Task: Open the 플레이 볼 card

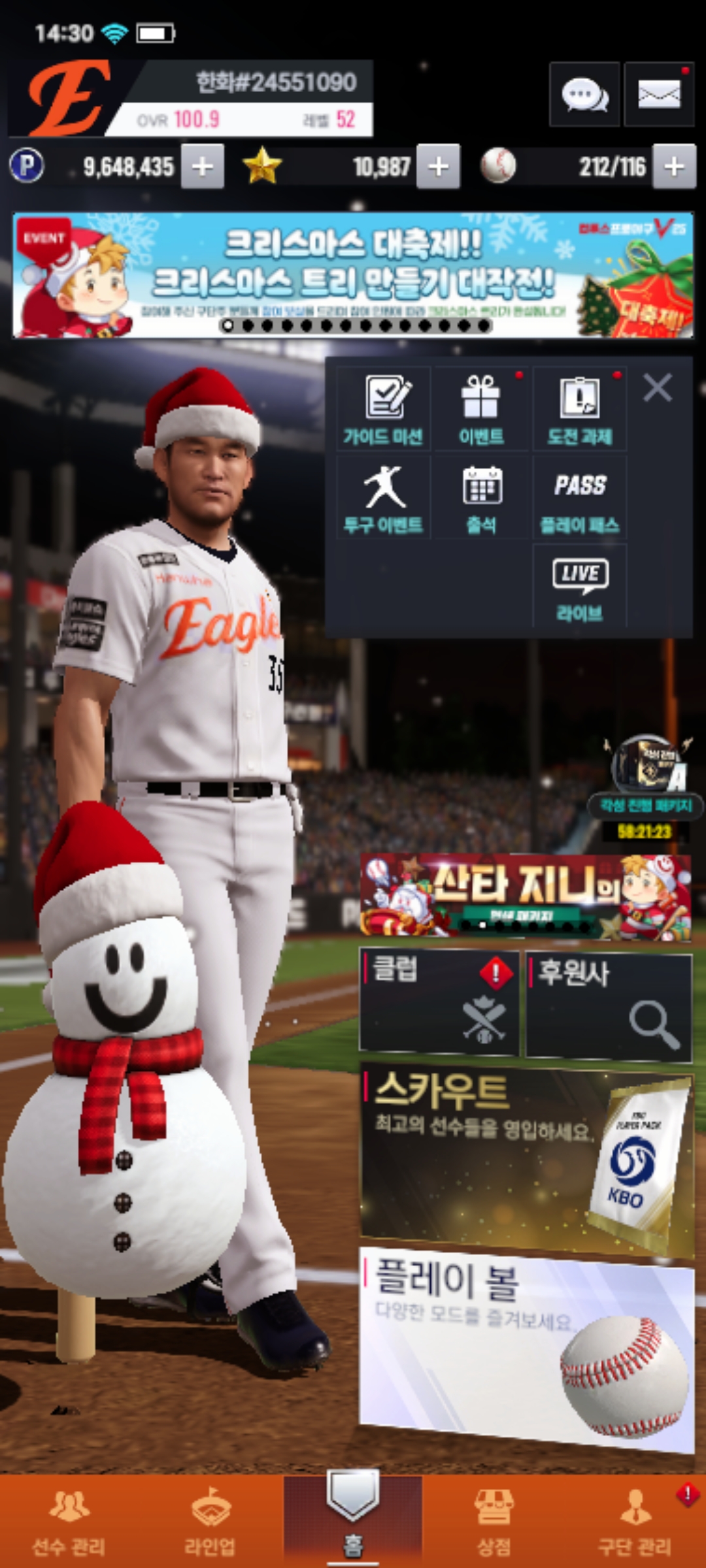Action: pos(526,1346)
